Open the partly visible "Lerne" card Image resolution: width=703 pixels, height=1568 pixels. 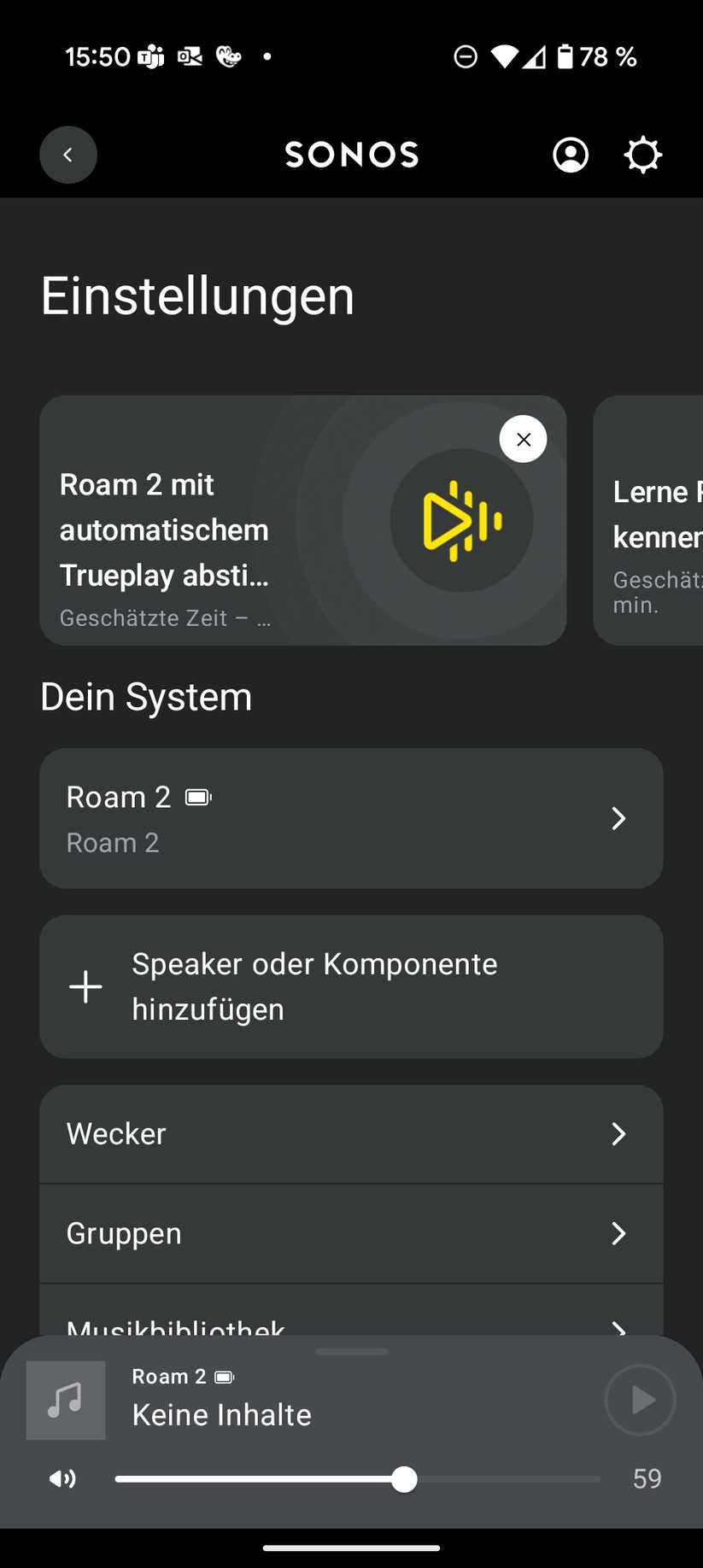648,520
